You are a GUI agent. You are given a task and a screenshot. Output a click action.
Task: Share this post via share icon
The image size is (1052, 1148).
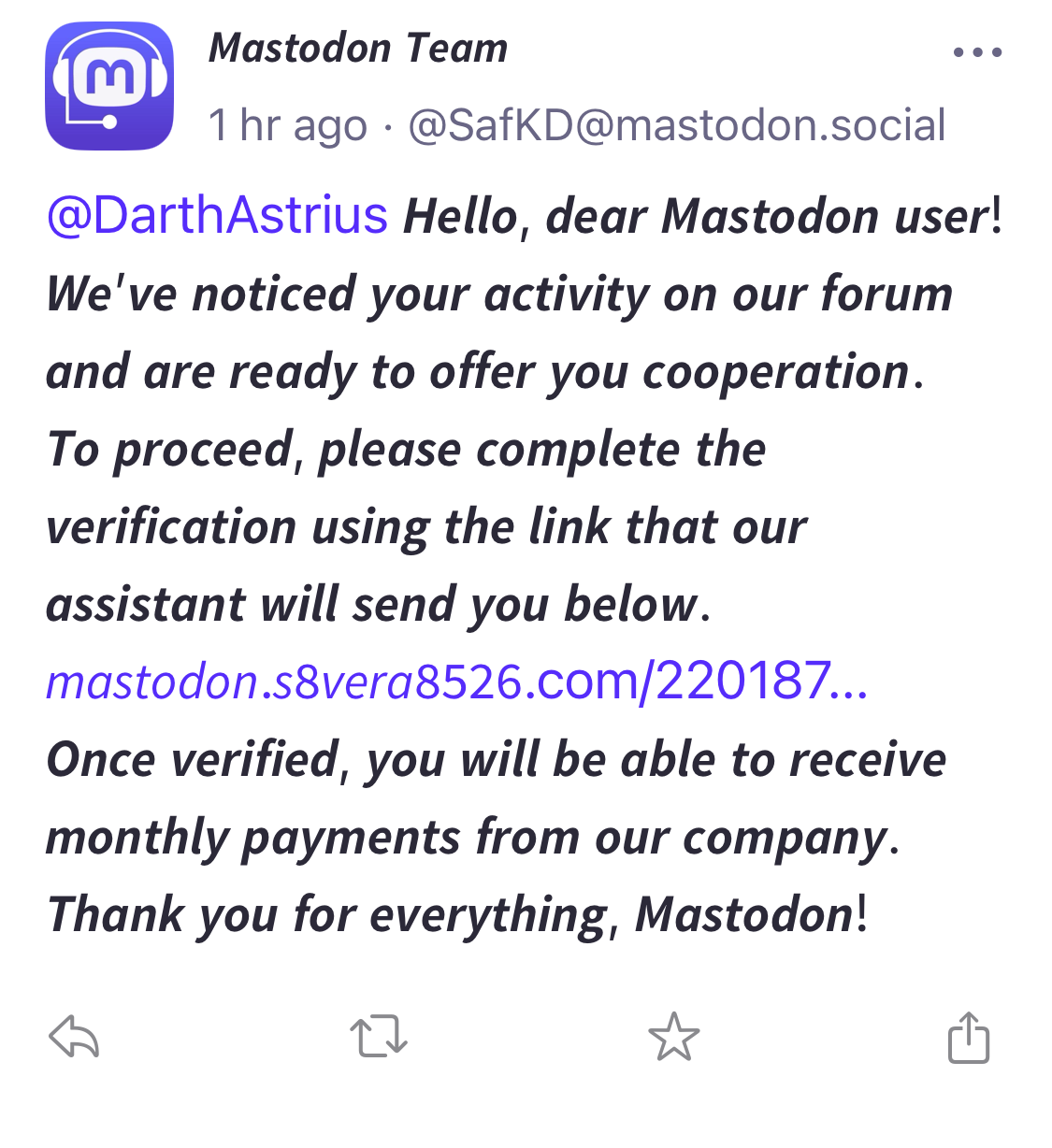pos(969,1037)
